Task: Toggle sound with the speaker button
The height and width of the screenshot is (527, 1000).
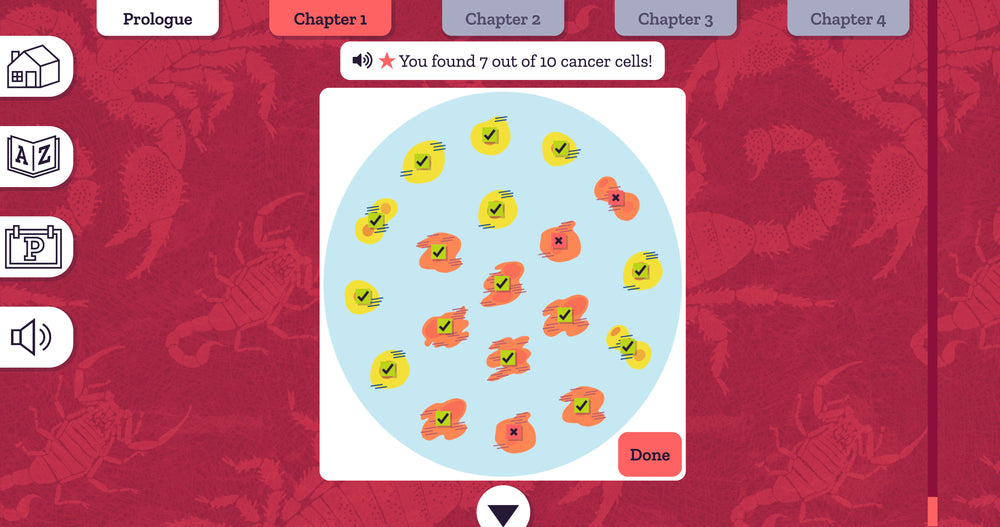Action: pos(31,337)
